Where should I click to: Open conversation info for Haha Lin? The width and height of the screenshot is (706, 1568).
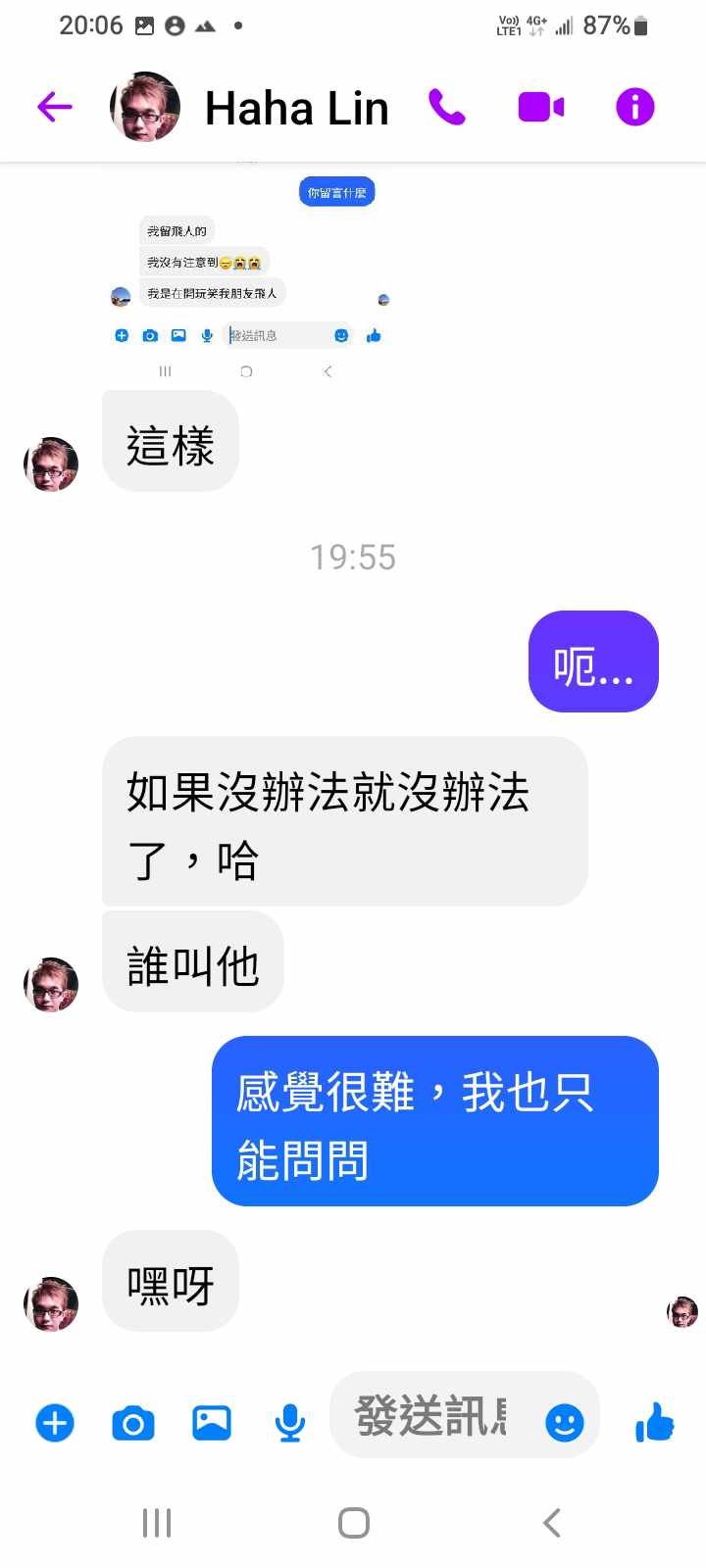point(634,107)
